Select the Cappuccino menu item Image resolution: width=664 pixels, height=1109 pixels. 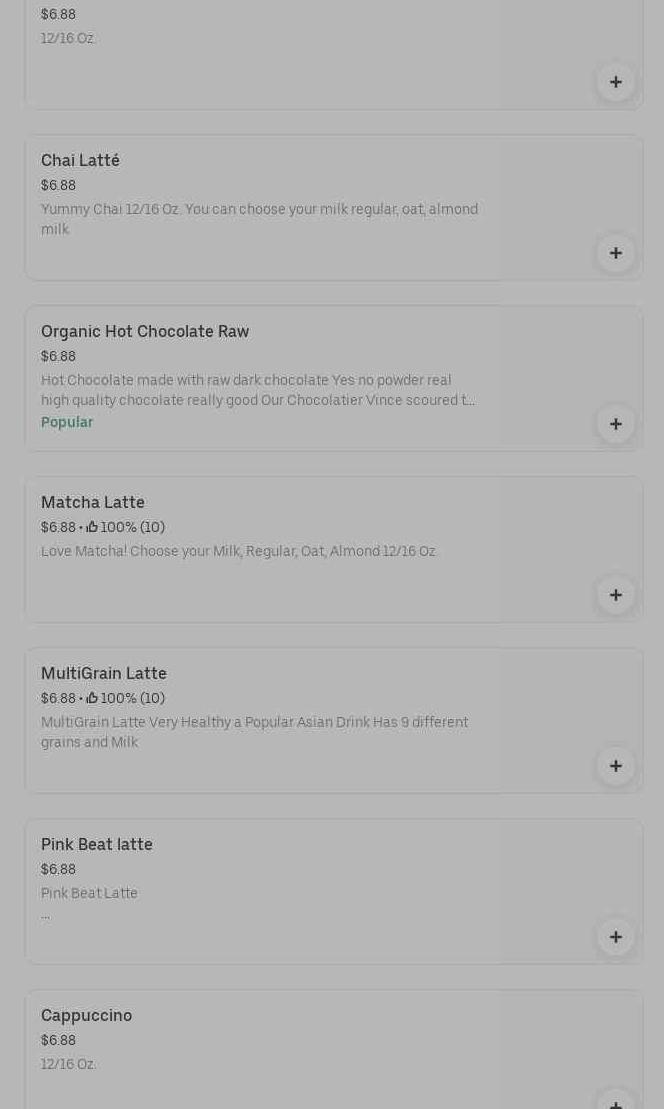260,1040
